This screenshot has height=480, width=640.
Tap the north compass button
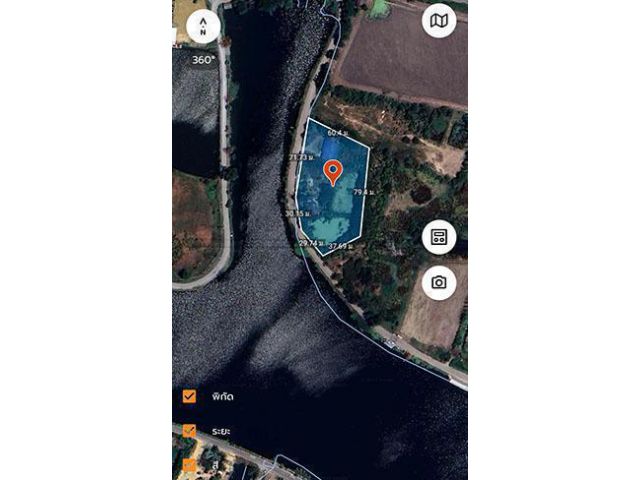tap(203, 26)
